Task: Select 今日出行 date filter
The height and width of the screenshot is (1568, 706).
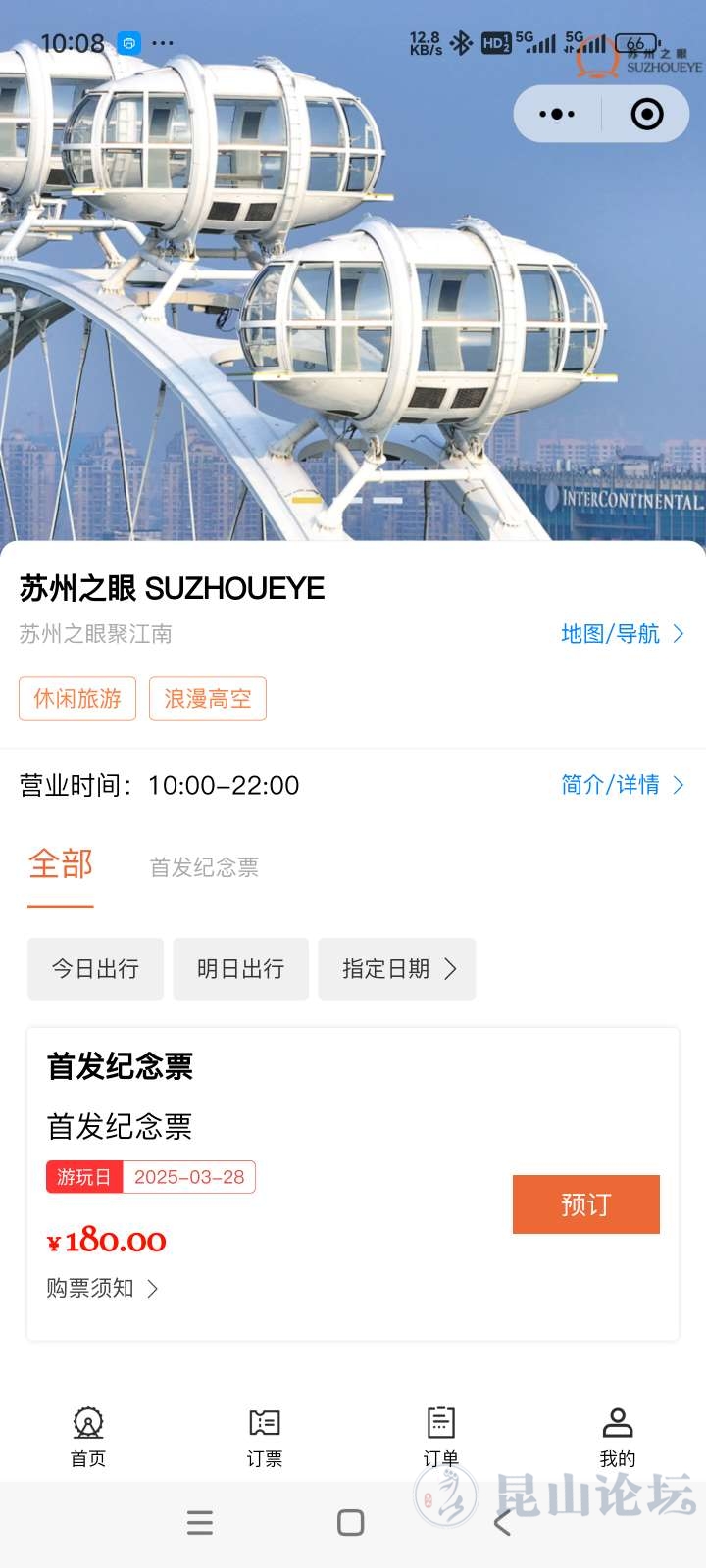Action: [x=95, y=969]
